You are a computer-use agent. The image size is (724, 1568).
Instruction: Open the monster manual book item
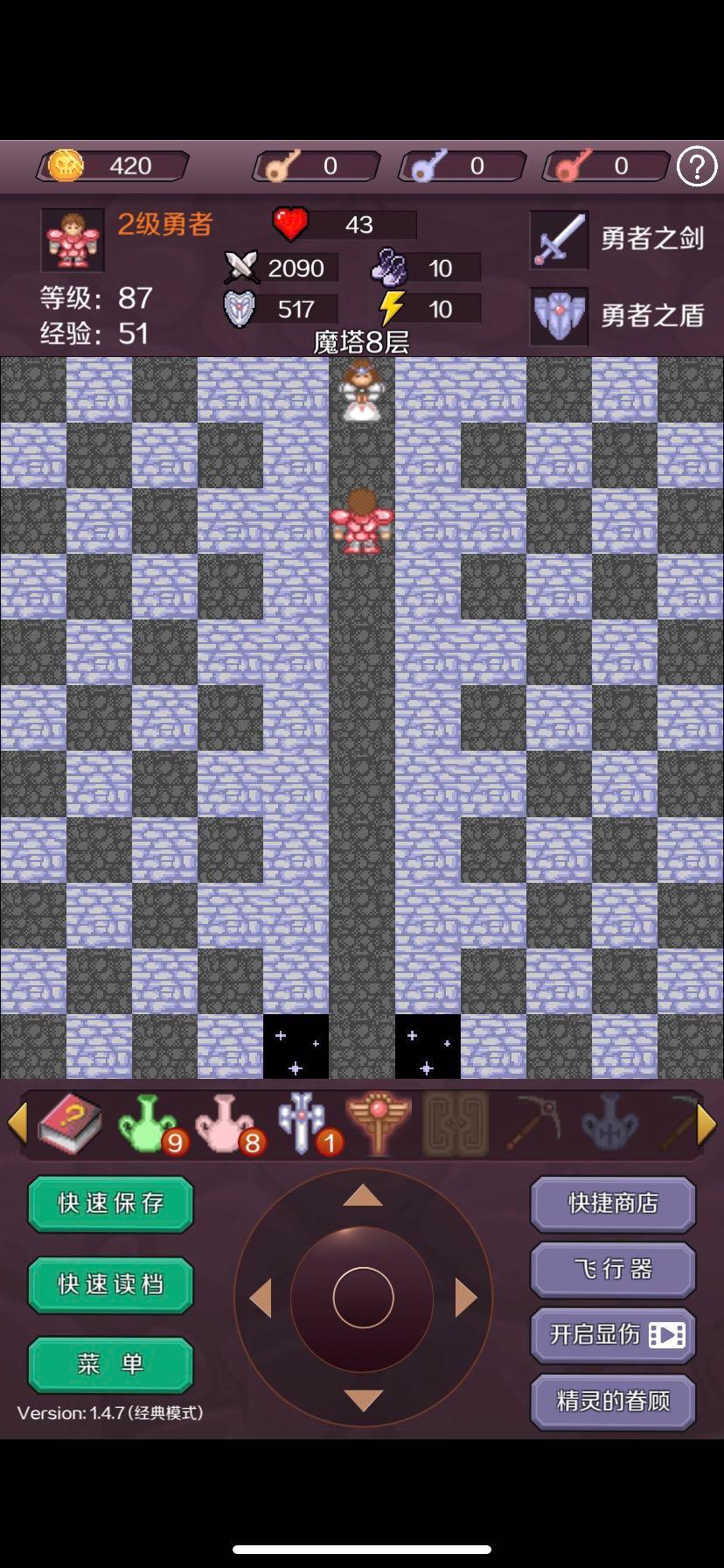tap(70, 1123)
